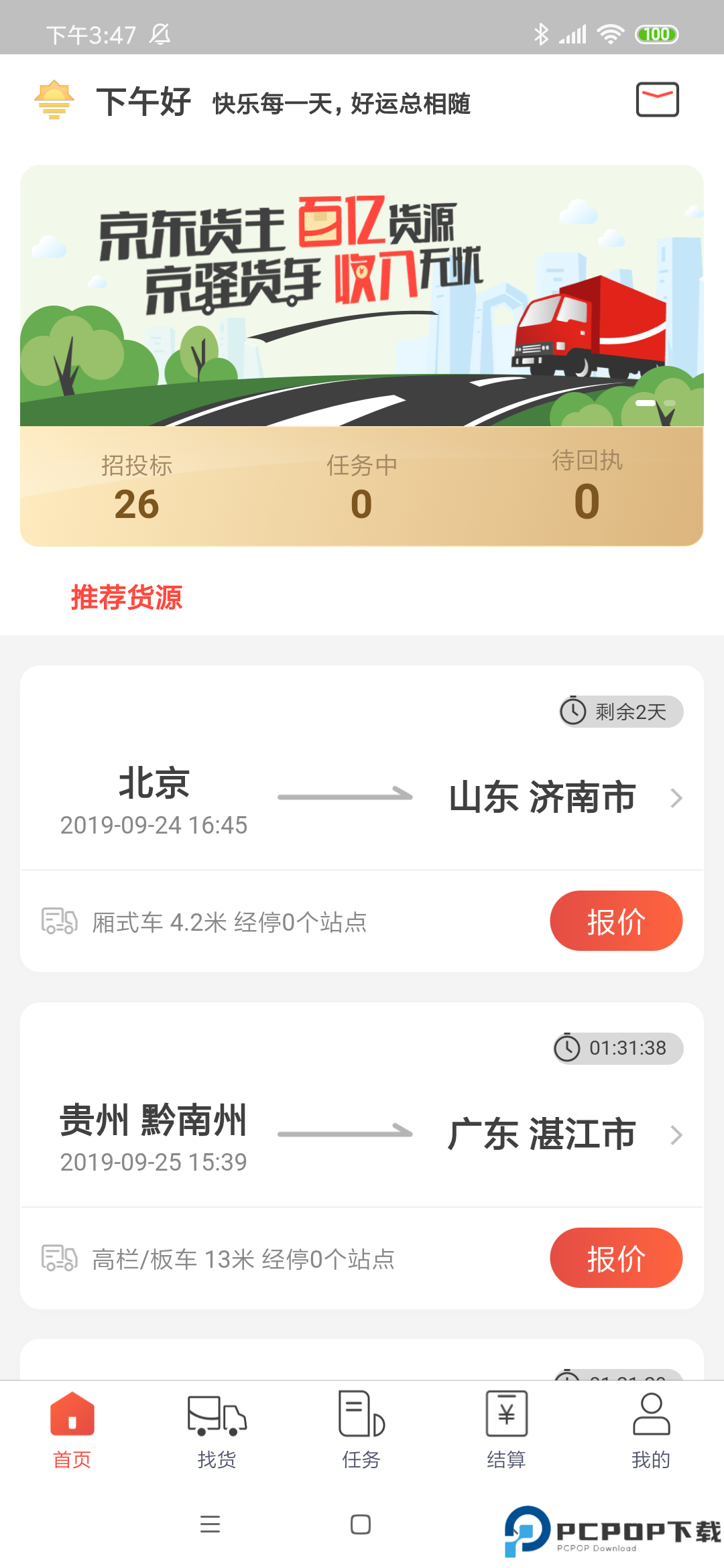Expand details for 北京 to 山东 济南市 shipment
This screenshot has height=1568, width=724.
coord(677,798)
